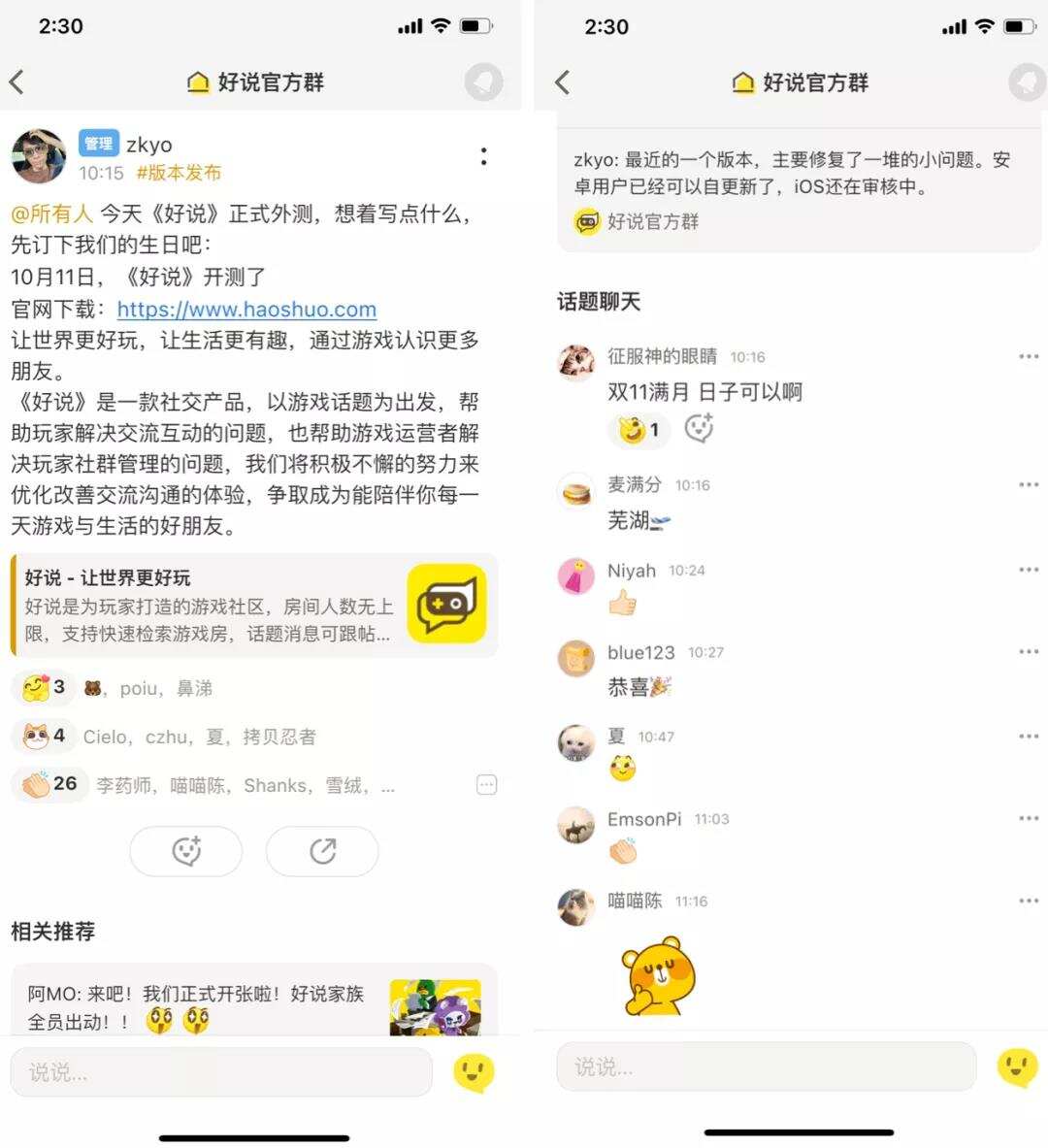
Task: Open the three-dot menu on zkyo's post
Action: [x=484, y=155]
